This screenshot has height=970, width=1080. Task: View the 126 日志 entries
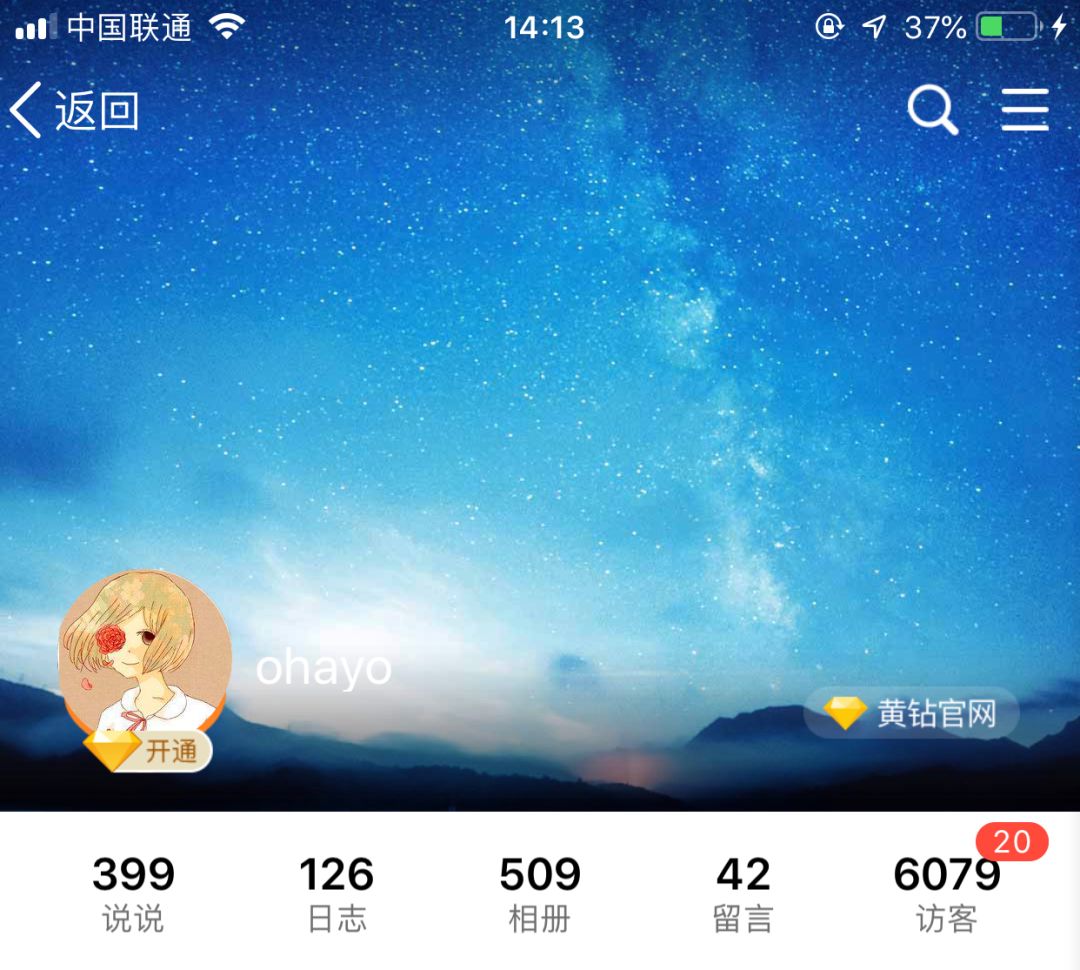pyautogui.click(x=337, y=893)
